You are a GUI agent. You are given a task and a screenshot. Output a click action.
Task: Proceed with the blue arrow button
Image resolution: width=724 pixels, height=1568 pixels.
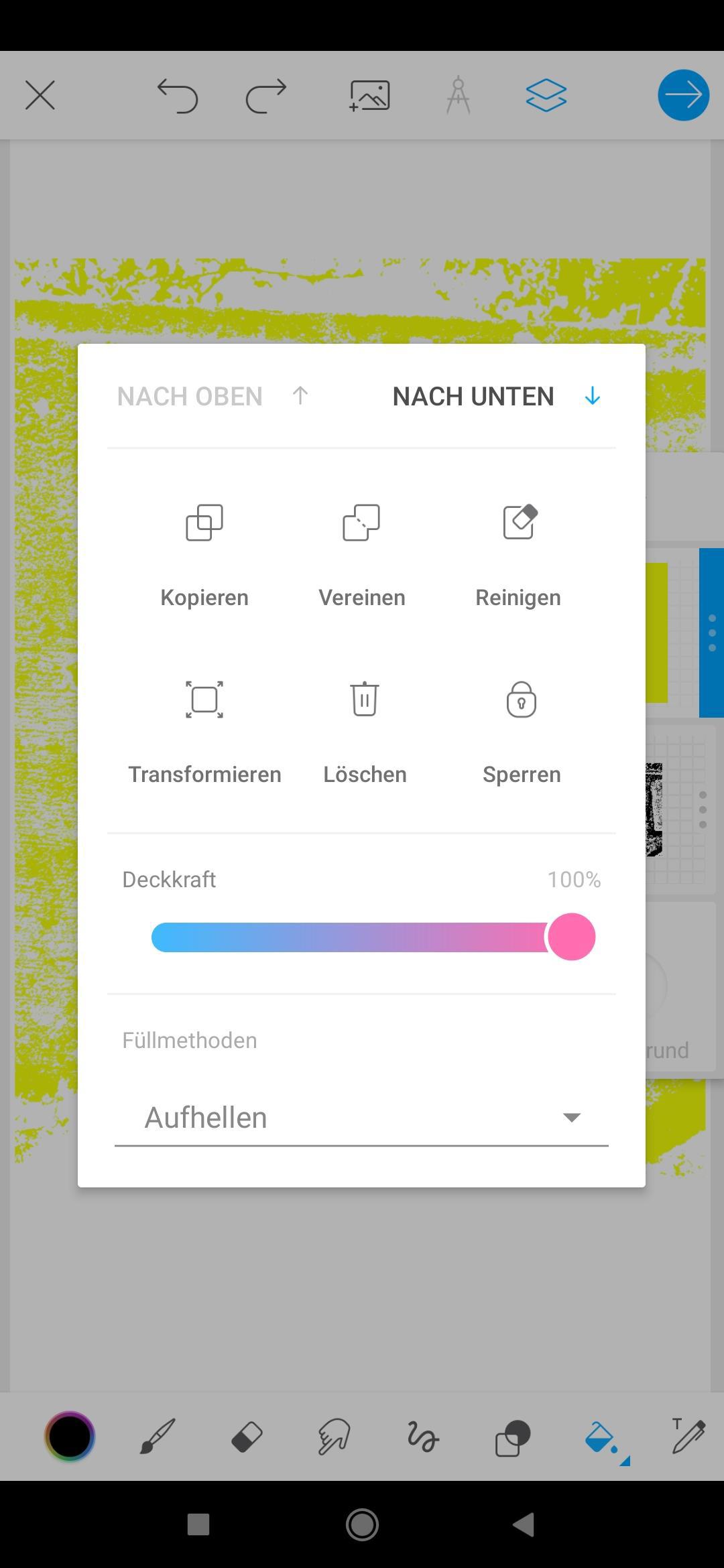[683, 95]
